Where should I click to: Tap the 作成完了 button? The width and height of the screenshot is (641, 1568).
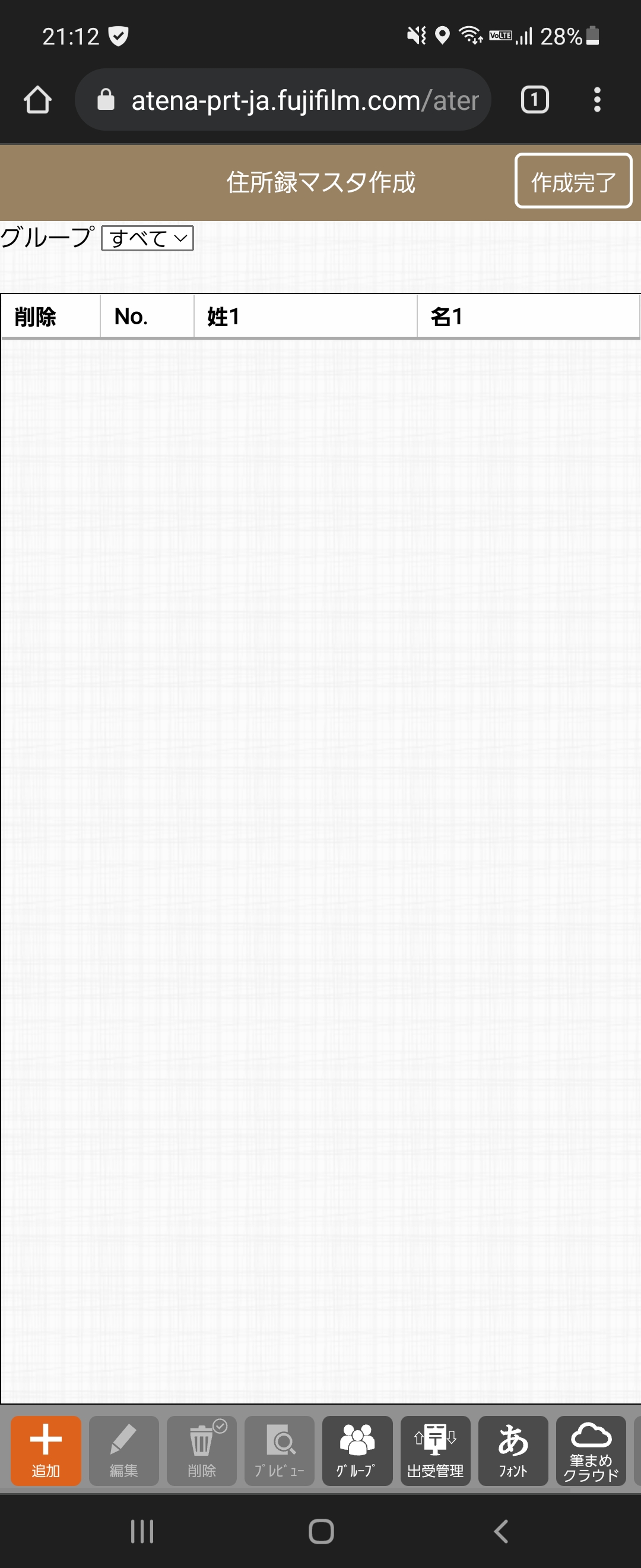[573, 181]
